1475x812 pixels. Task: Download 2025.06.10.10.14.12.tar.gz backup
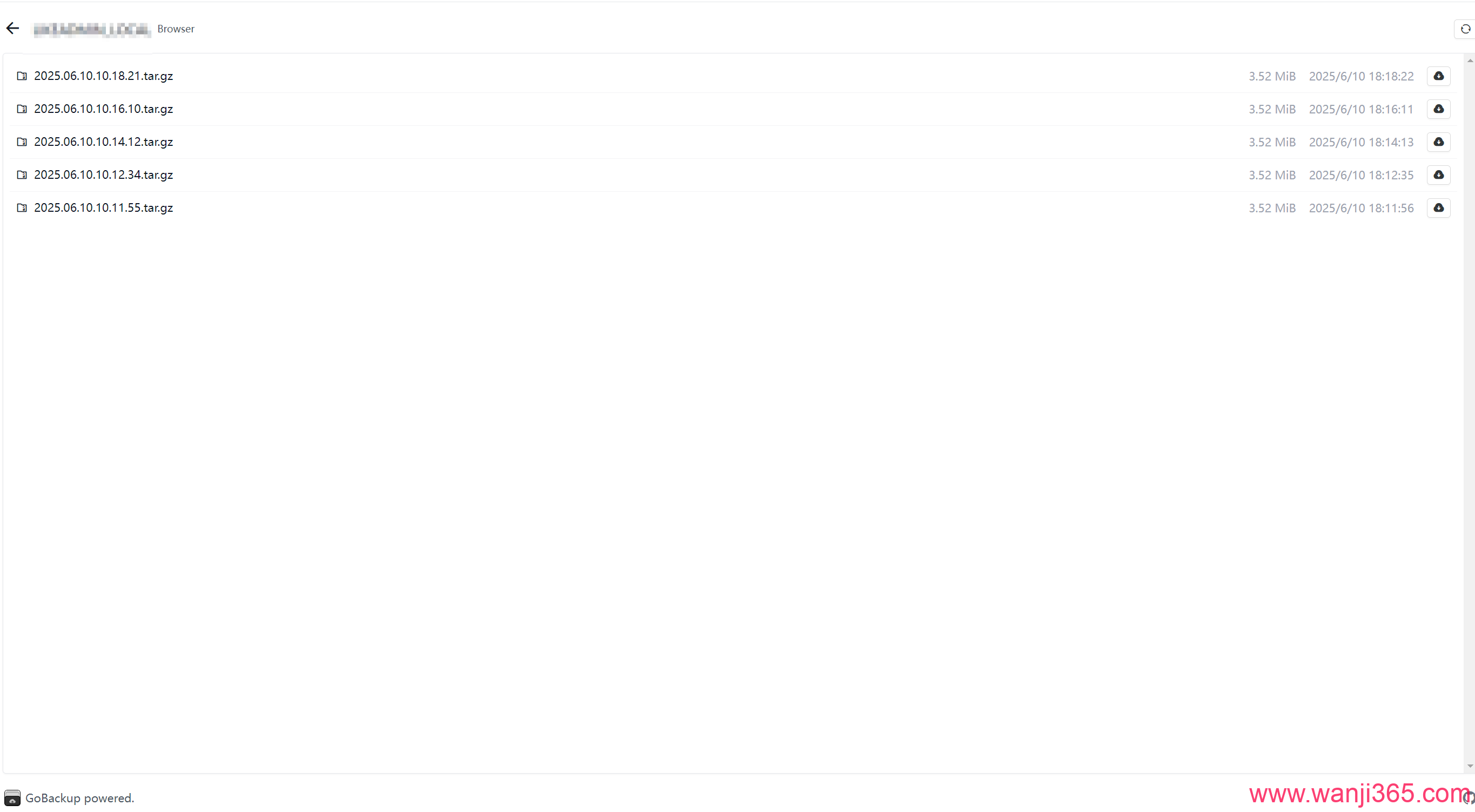[x=1438, y=142]
